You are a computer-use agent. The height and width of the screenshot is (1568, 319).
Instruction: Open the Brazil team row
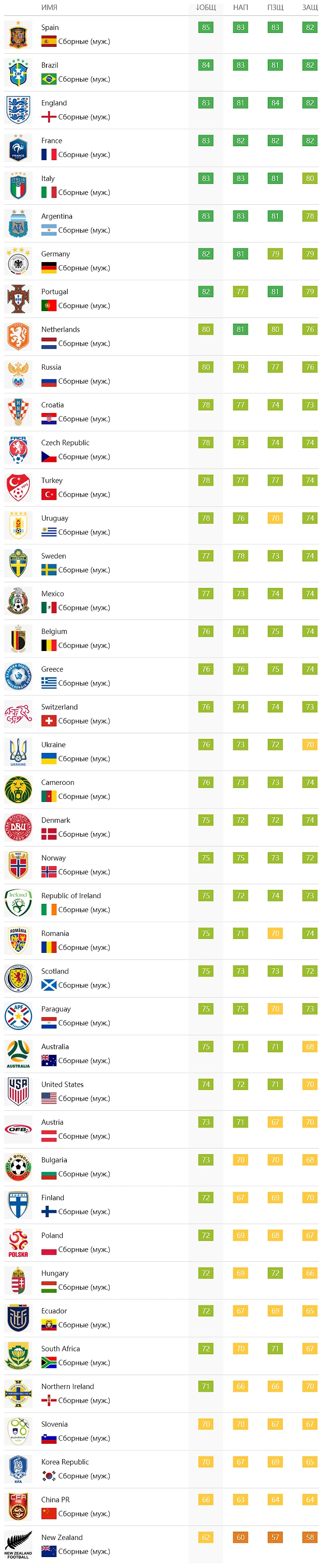[50, 65]
